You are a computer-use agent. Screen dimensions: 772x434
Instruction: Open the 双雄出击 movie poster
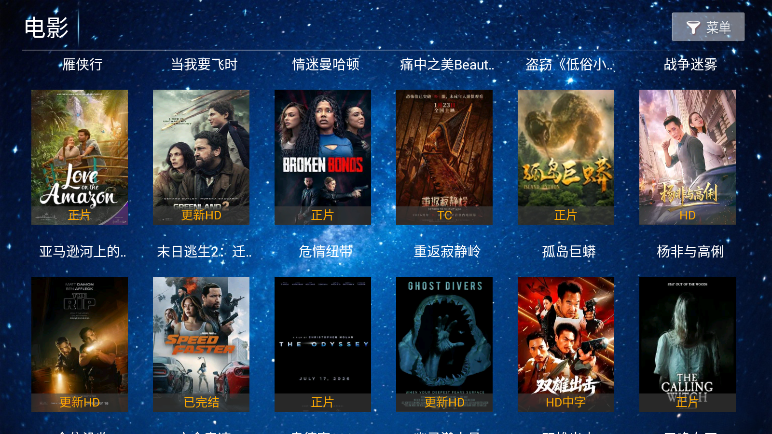[x=566, y=344]
